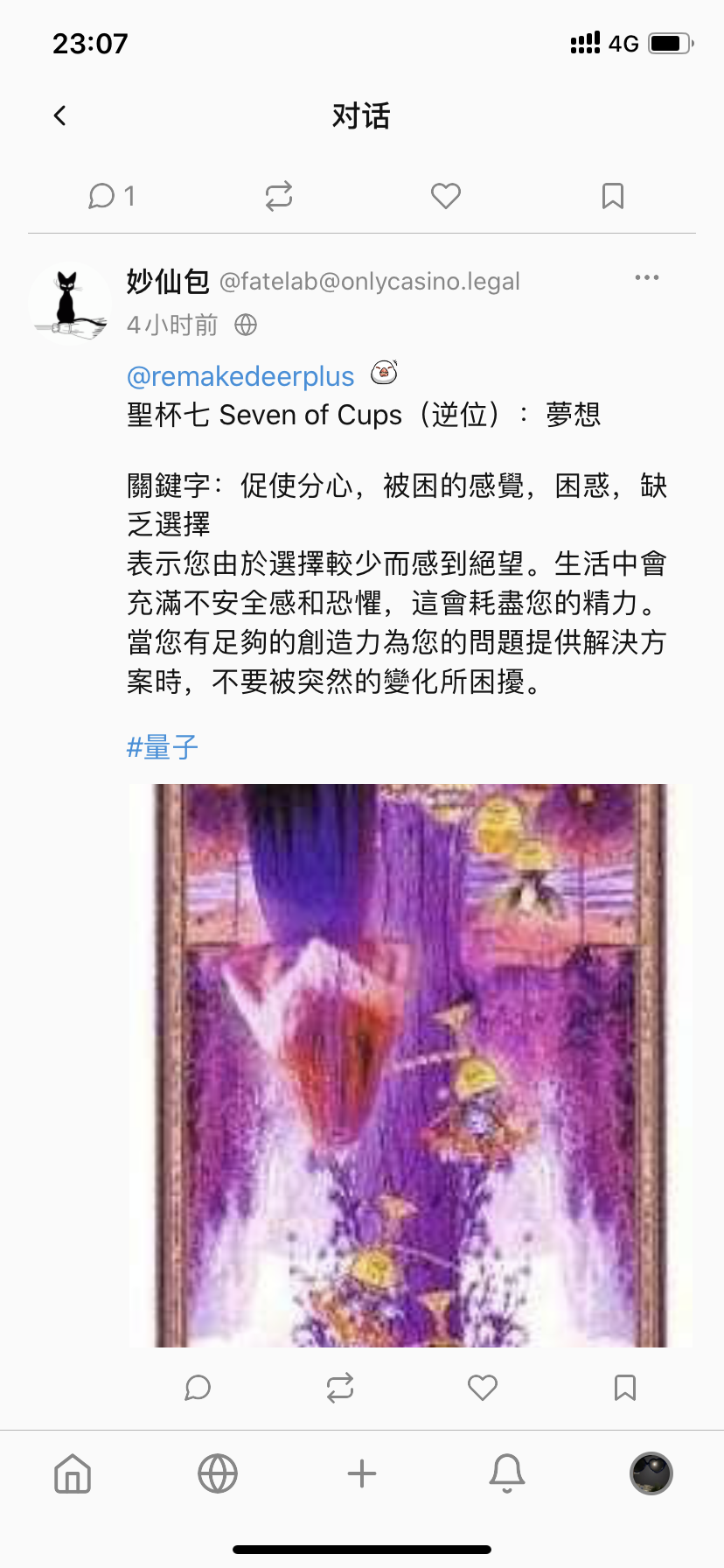Open 妙仙包's profile avatar

click(x=70, y=303)
